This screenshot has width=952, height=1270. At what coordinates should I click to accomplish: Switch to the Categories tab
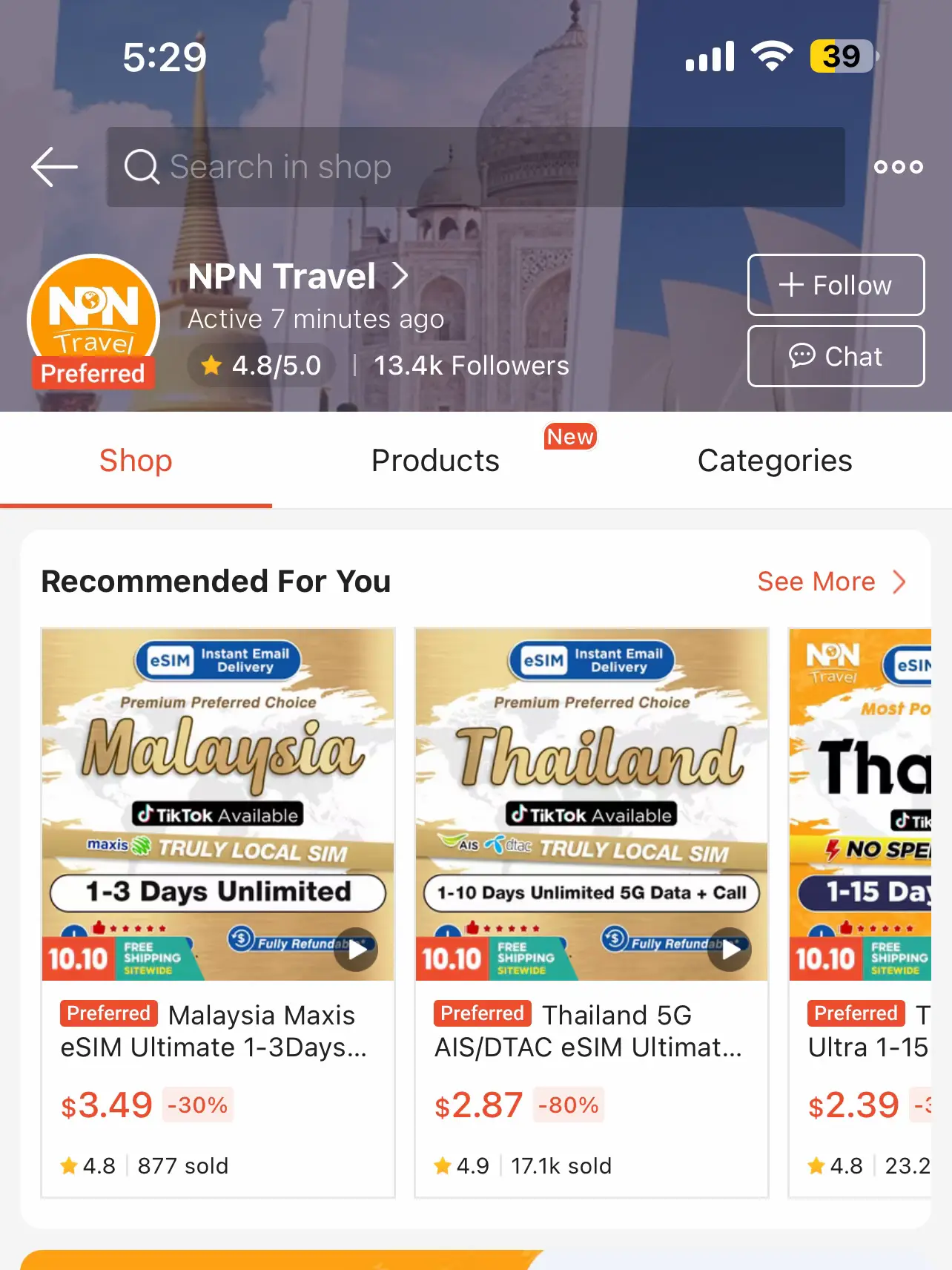[774, 461]
